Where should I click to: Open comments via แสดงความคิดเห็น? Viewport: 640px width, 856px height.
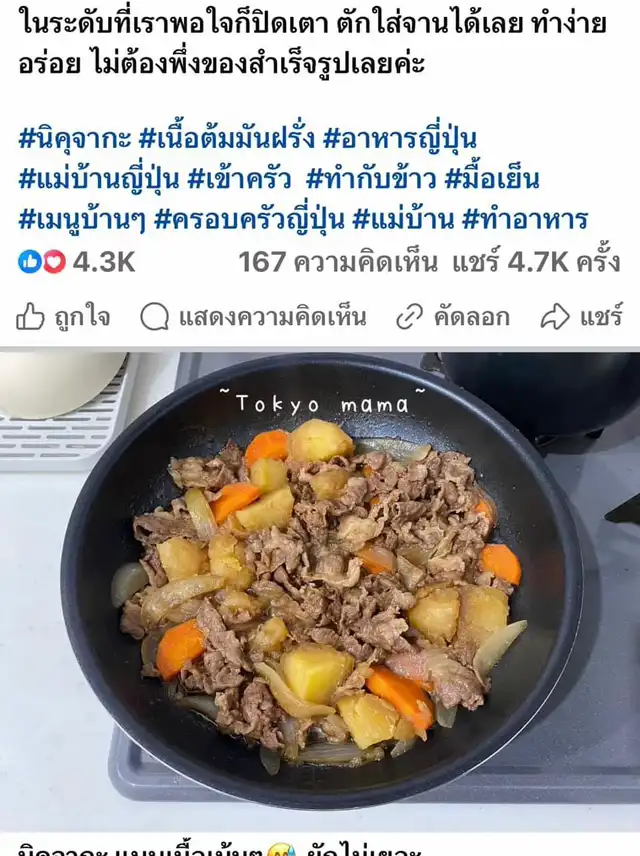point(253,317)
